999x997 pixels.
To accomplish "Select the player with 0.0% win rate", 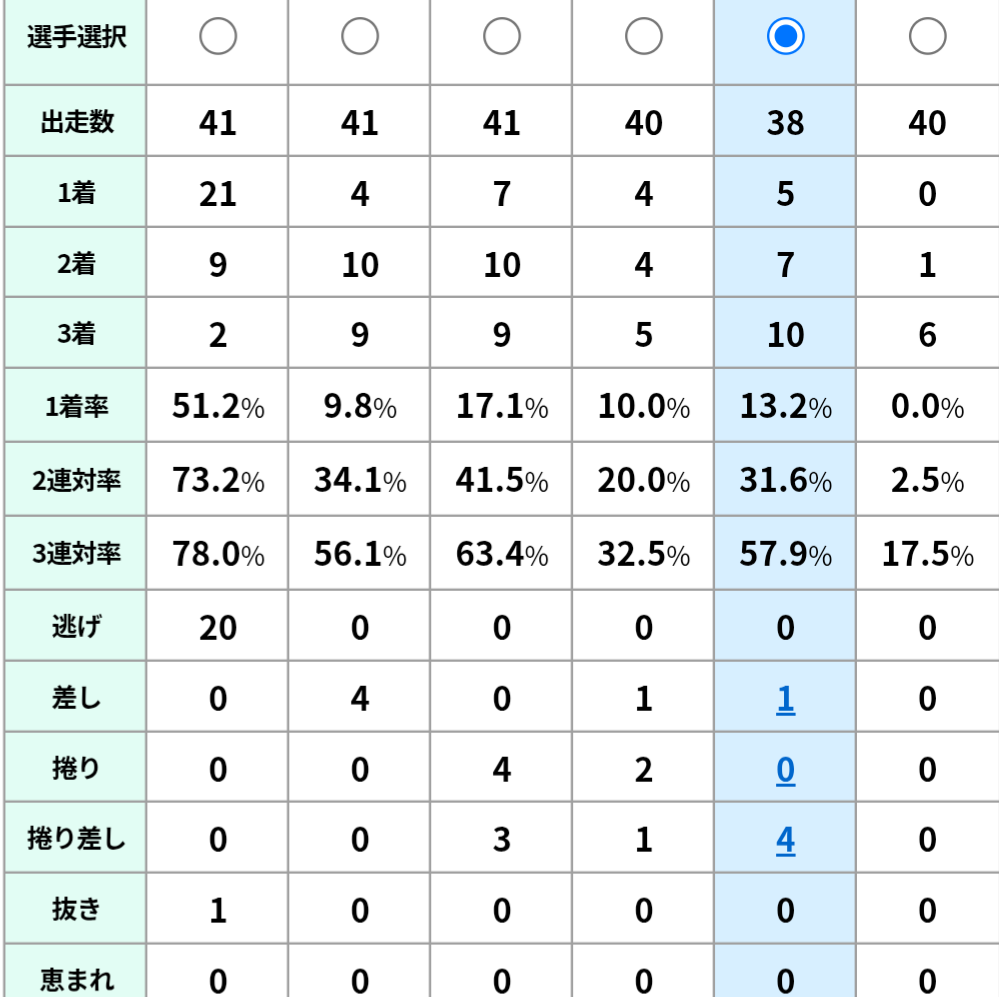I will [x=928, y=36].
